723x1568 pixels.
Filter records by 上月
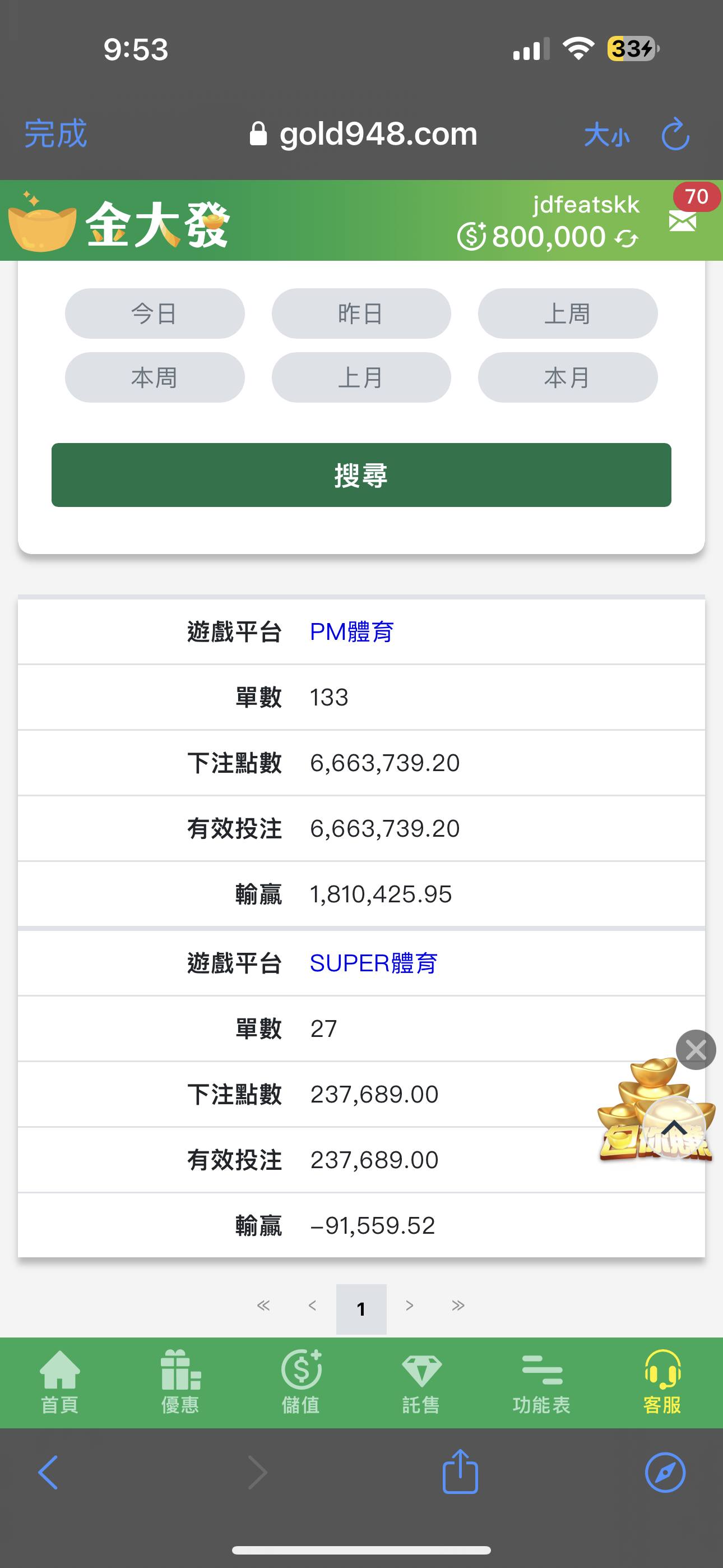click(x=361, y=377)
